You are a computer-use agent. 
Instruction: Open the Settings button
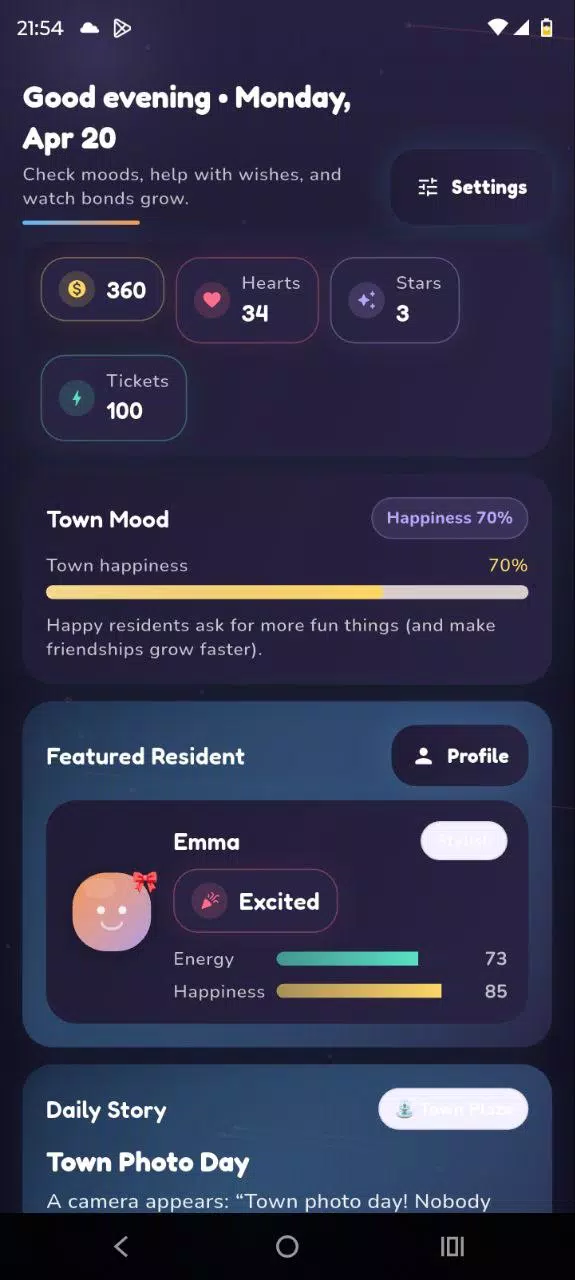(471, 187)
